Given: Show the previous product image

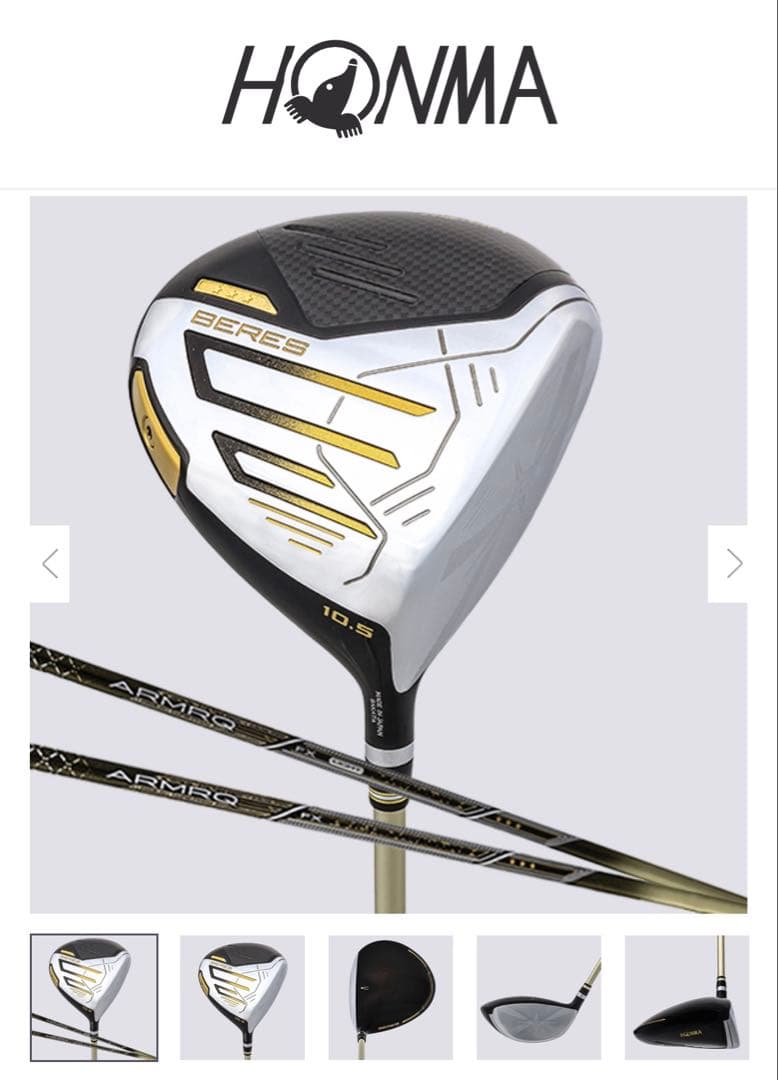Looking at the screenshot, I should 50,564.
